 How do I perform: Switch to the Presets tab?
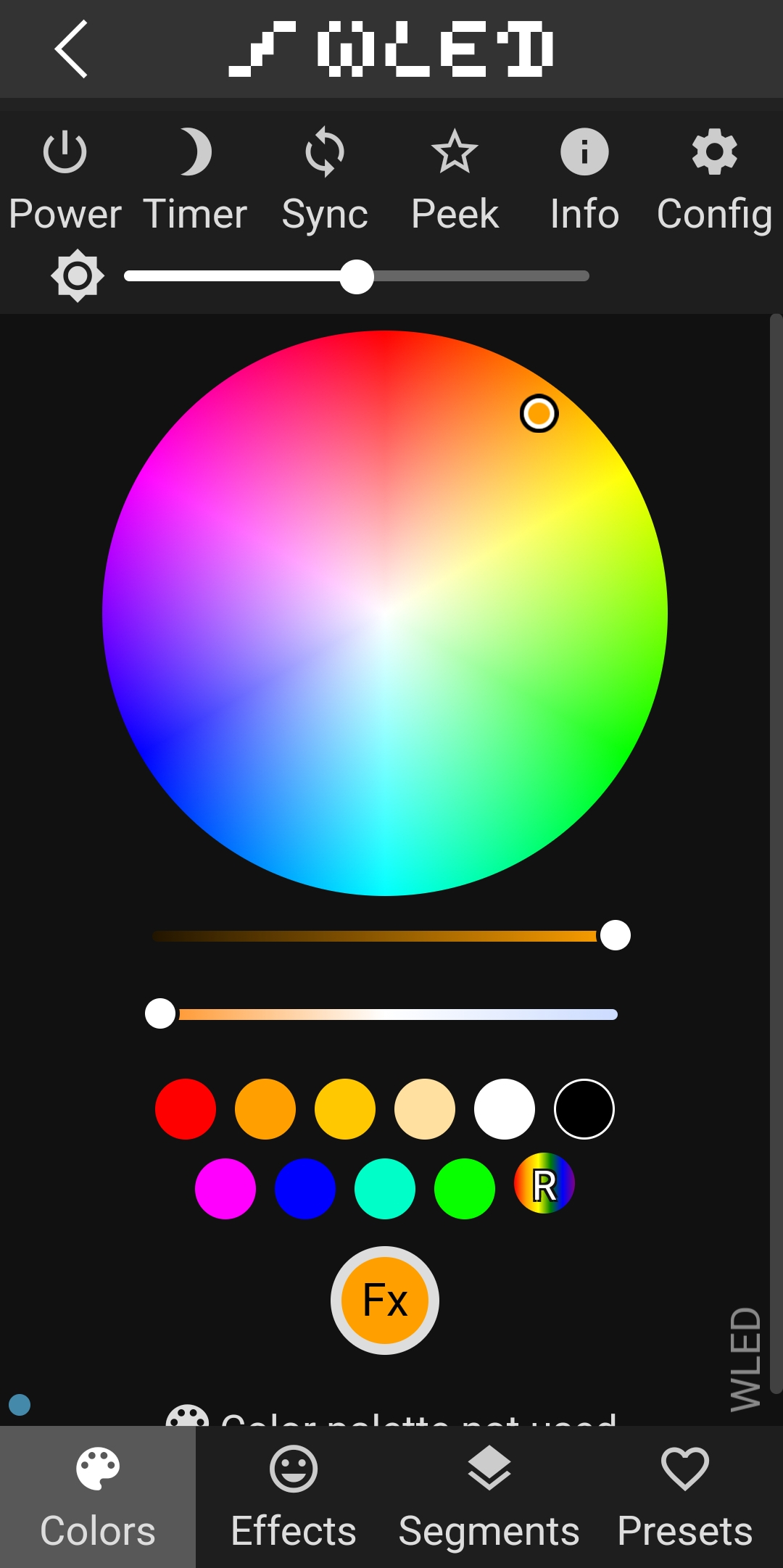click(685, 1497)
